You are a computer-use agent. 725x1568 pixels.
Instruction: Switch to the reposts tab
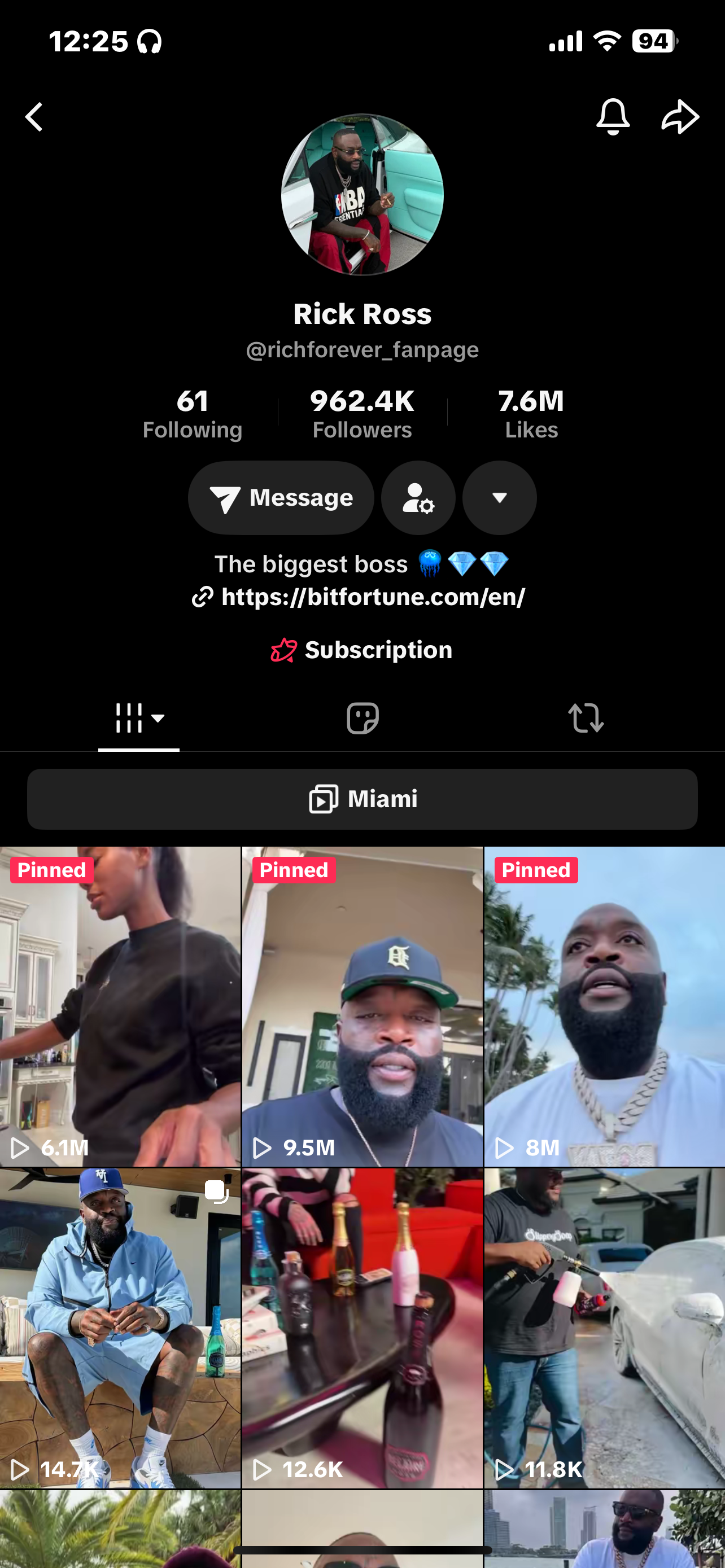click(586, 719)
